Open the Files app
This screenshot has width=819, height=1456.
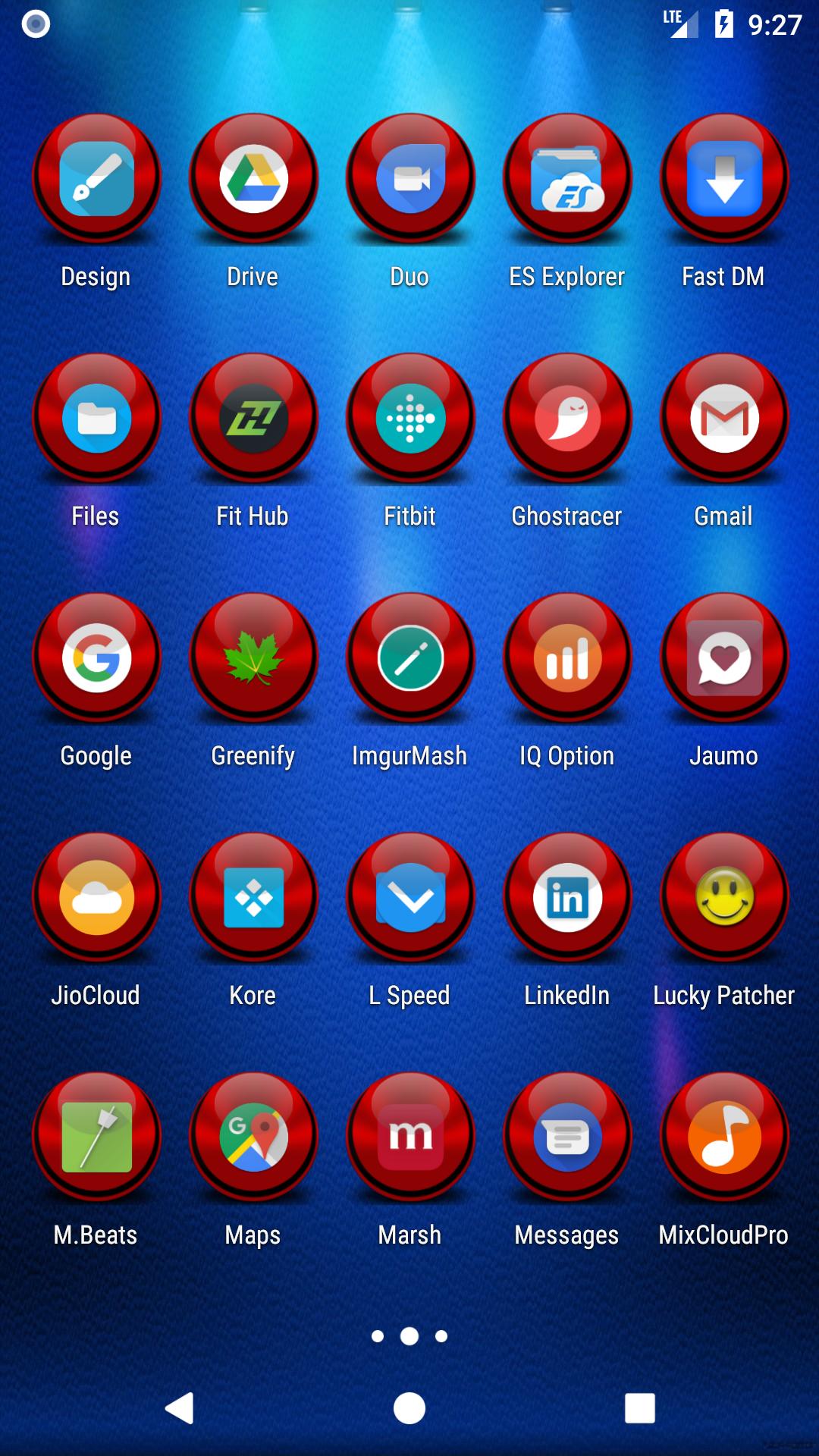click(96, 419)
